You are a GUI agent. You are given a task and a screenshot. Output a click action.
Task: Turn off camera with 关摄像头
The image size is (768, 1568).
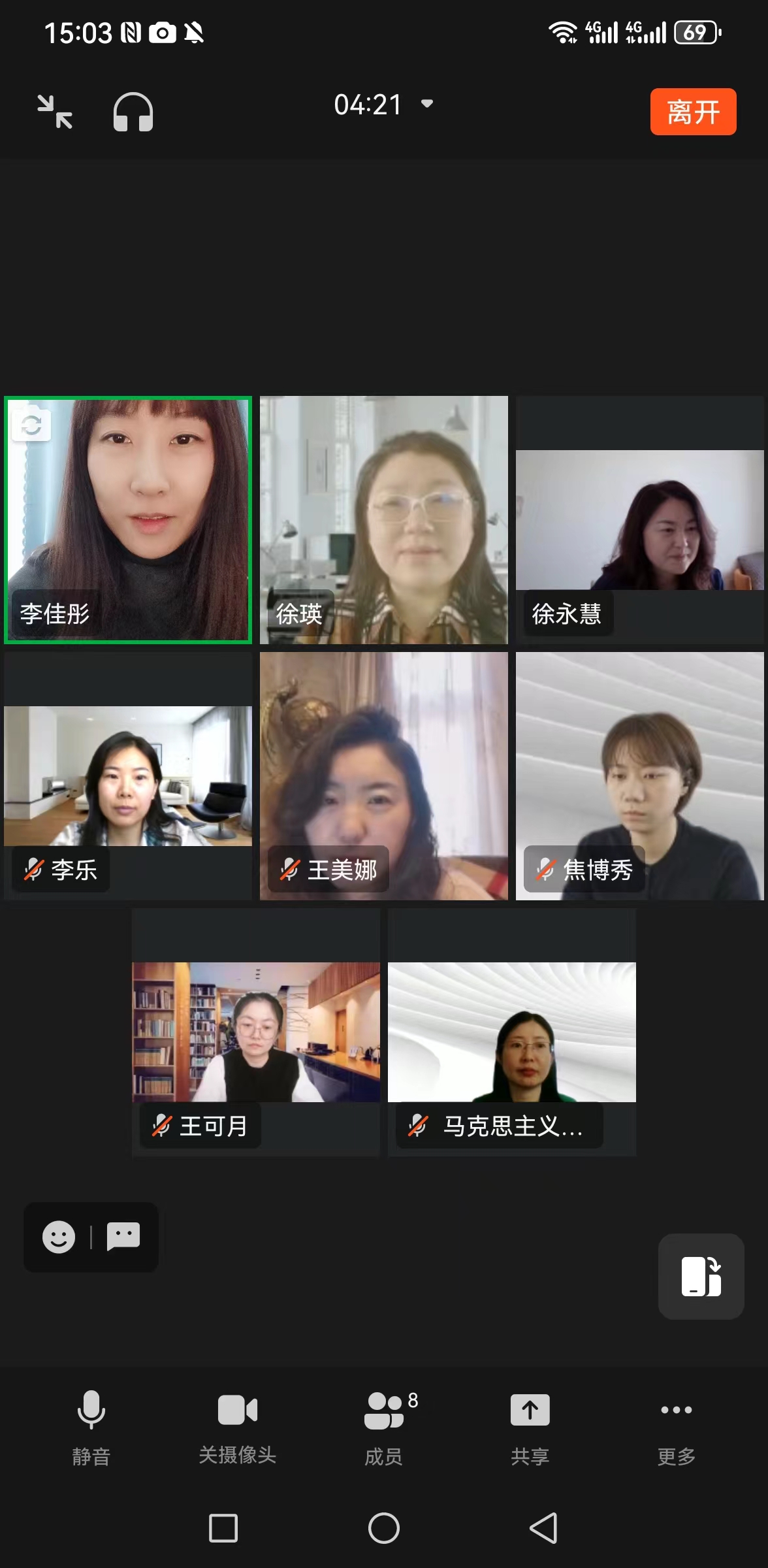click(x=238, y=1428)
